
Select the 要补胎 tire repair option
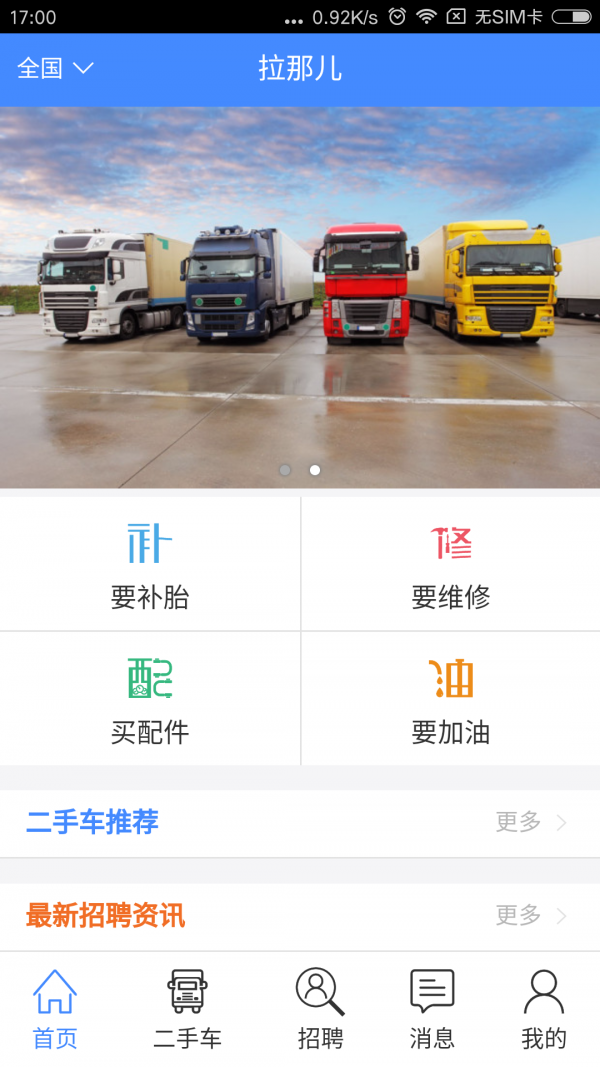150,565
